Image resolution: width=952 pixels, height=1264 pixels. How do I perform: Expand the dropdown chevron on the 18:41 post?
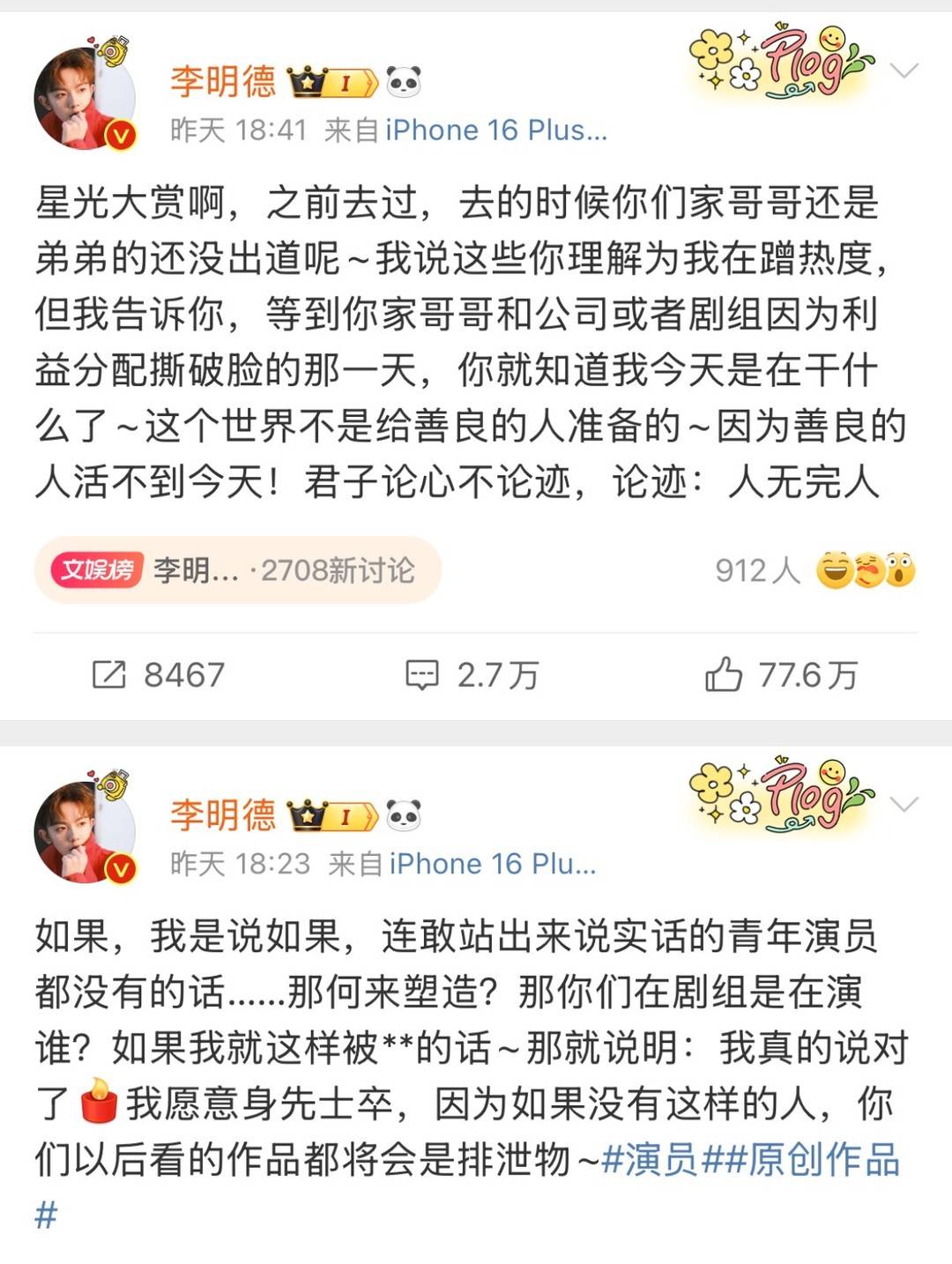point(904,71)
